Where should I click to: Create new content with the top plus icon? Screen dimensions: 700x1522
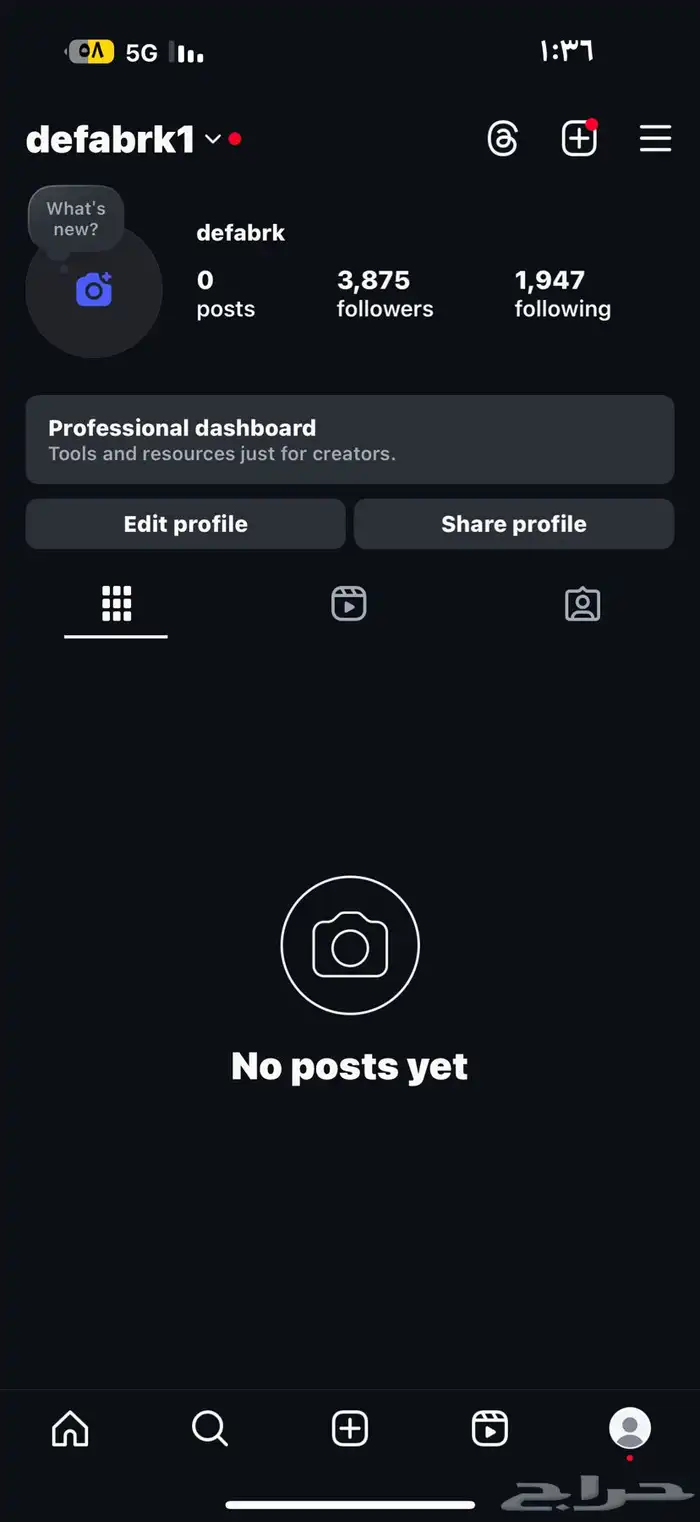click(579, 139)
